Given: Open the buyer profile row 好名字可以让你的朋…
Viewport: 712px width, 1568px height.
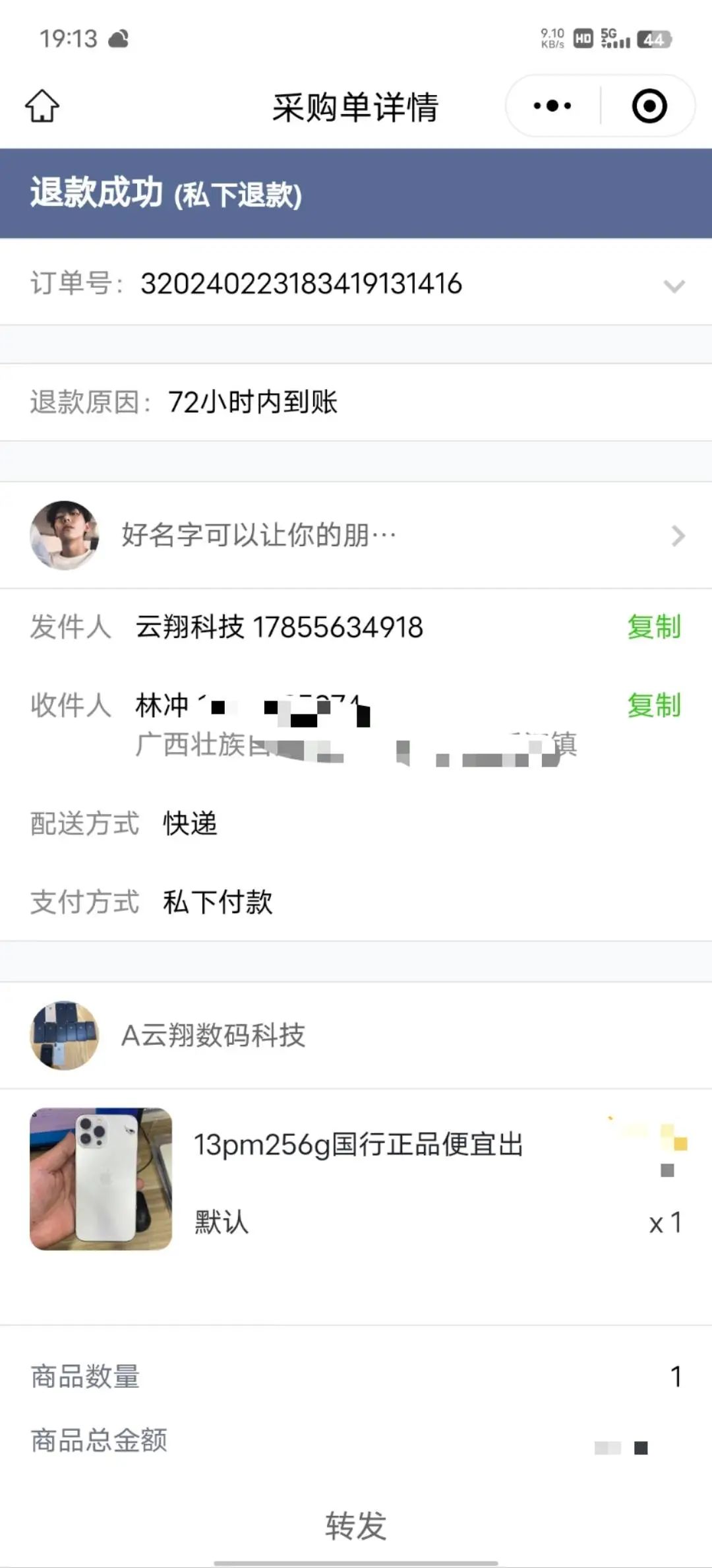Looking at the screenshot, I should pos(356,535).
